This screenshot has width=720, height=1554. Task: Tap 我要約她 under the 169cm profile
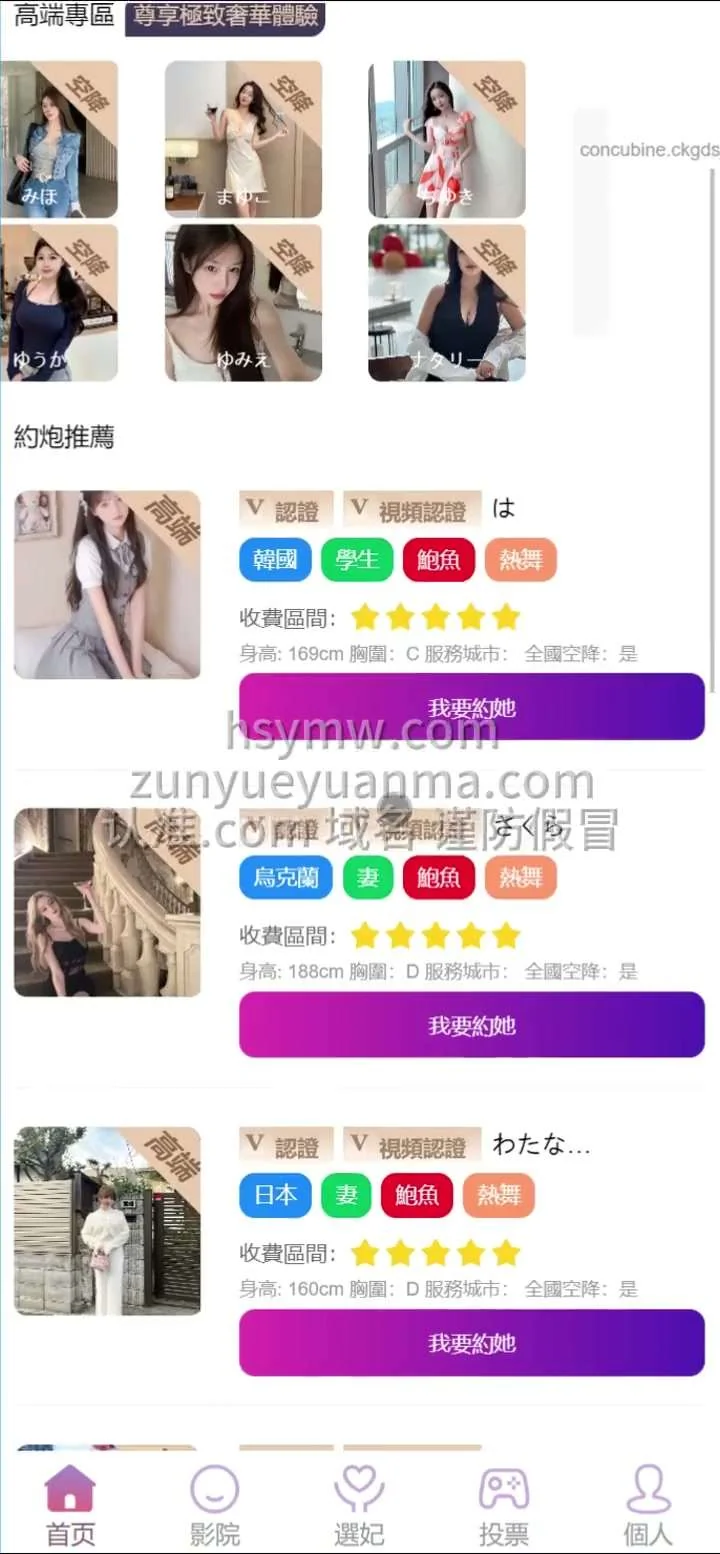471,707
